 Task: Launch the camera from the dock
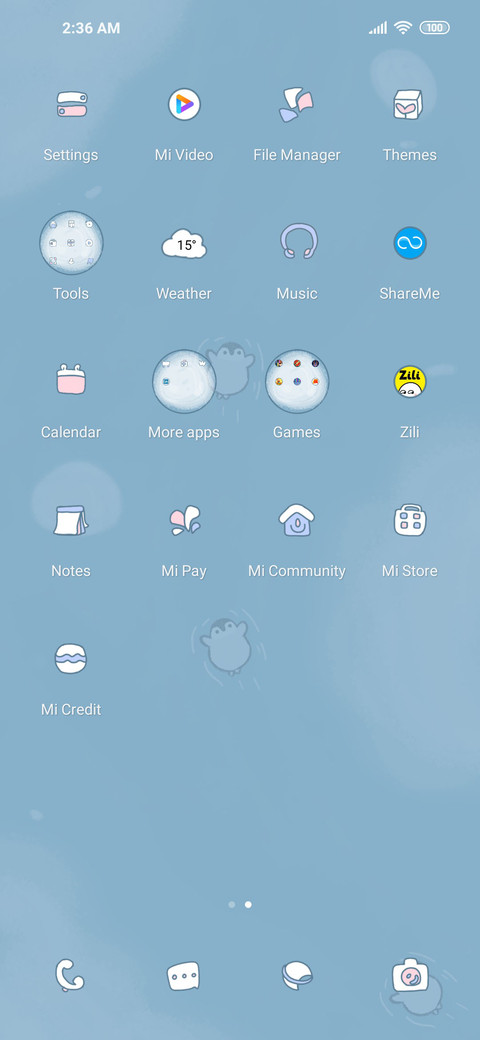410,976
